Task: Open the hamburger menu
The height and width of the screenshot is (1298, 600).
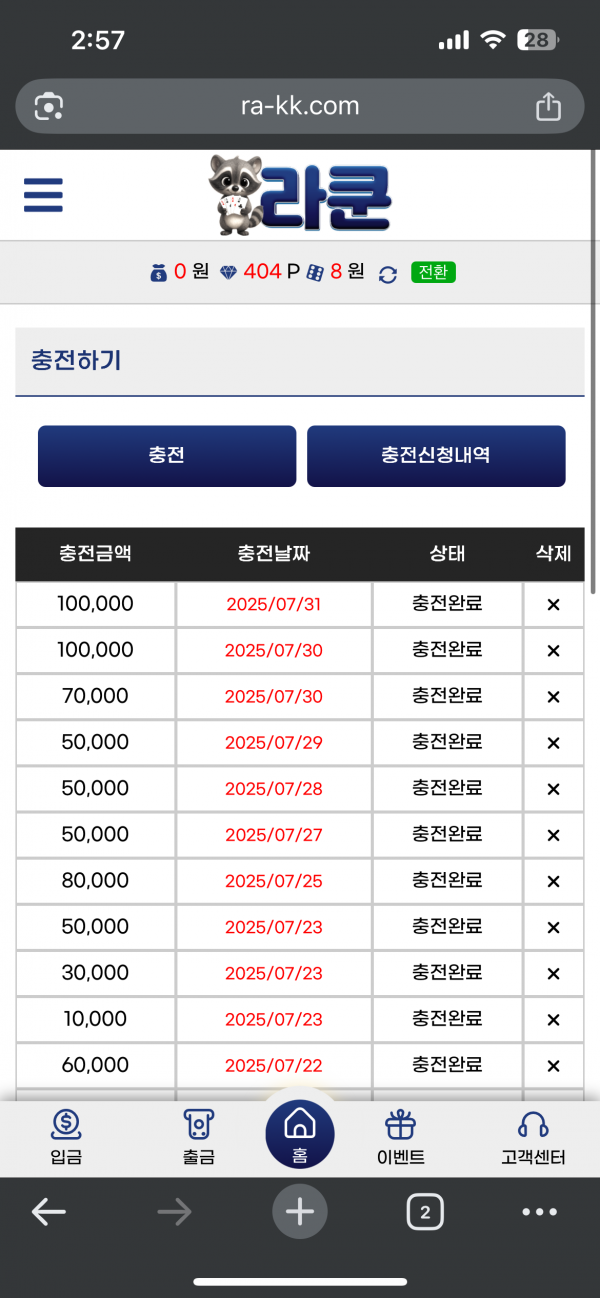Action: [x=43, y=195]
